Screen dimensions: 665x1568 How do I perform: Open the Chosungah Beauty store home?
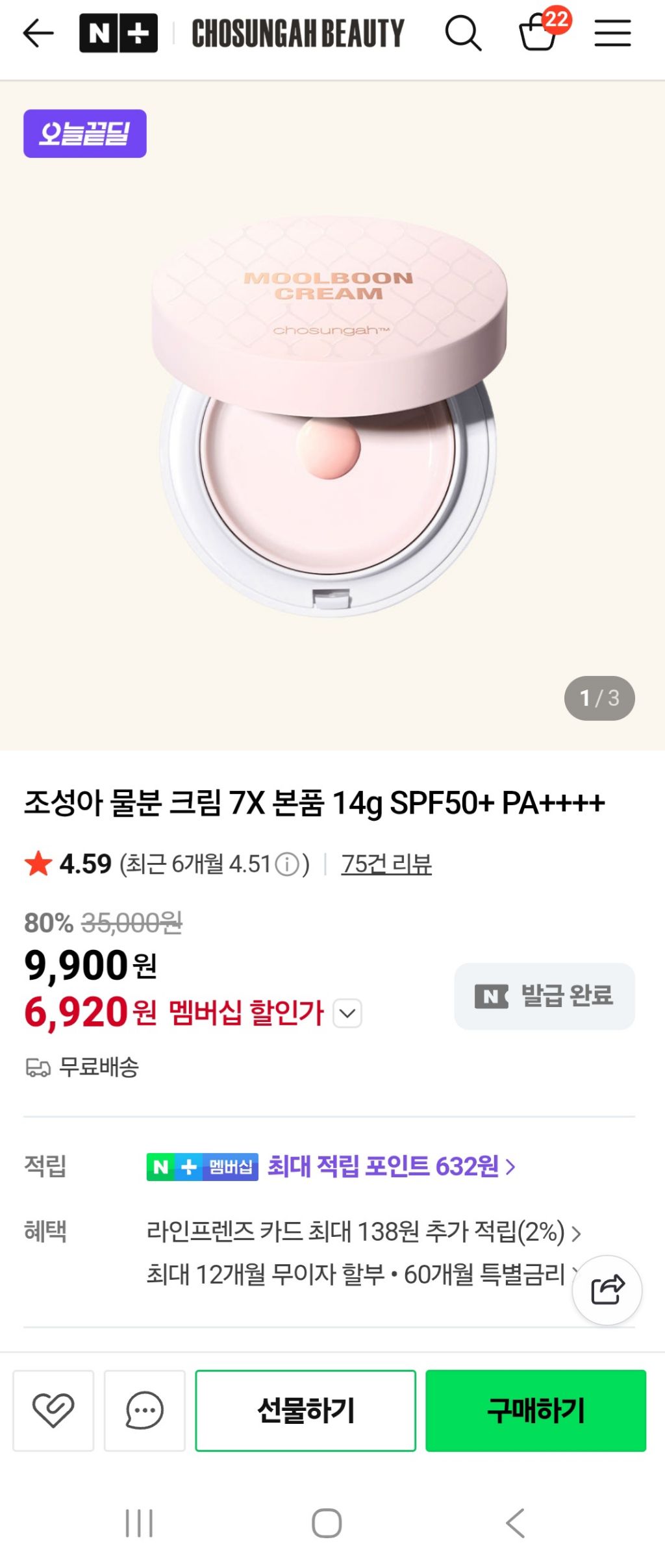click(297, 33)
